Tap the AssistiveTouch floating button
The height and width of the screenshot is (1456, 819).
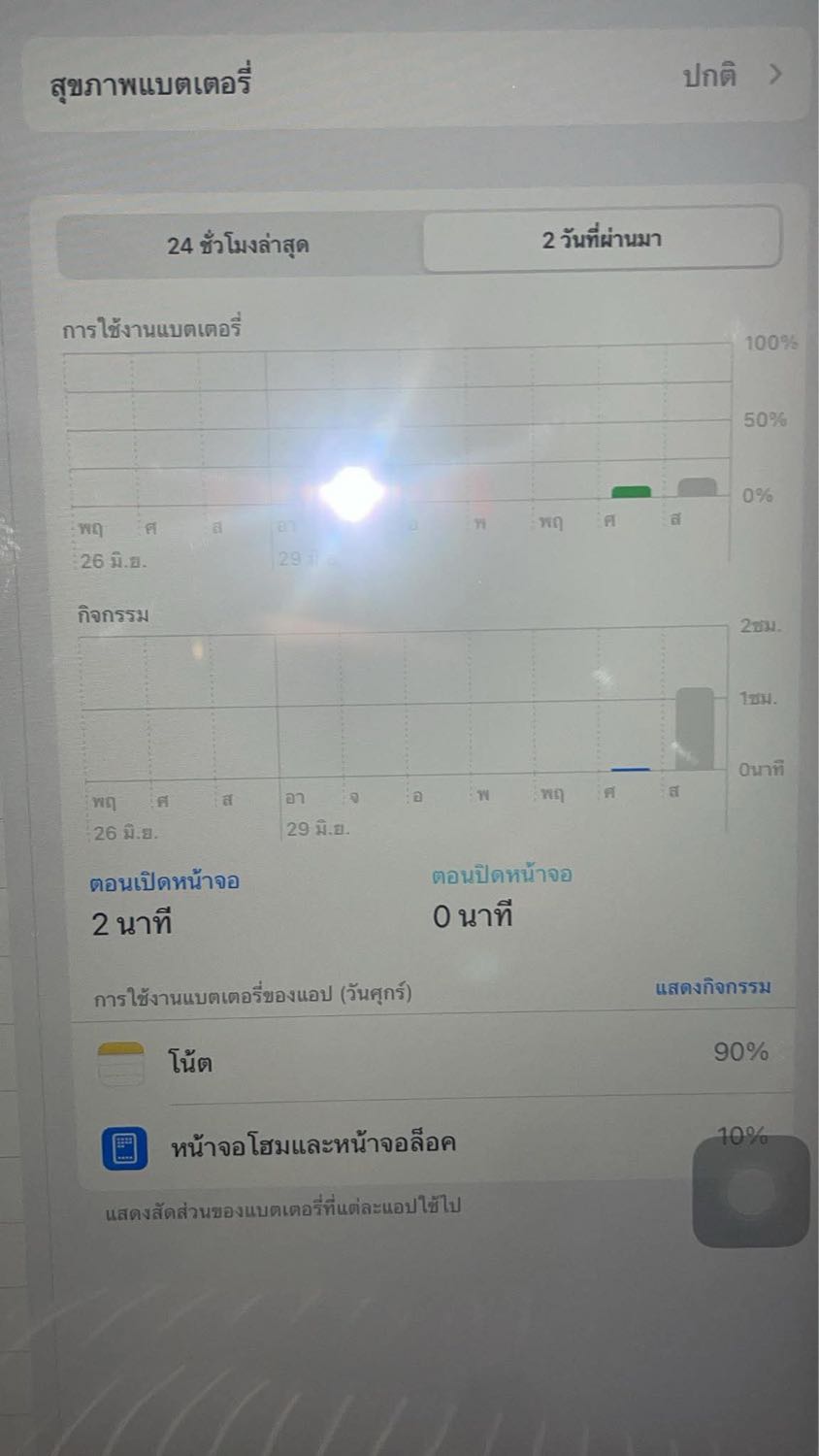pyautogui.click(x=750, y=1191)
